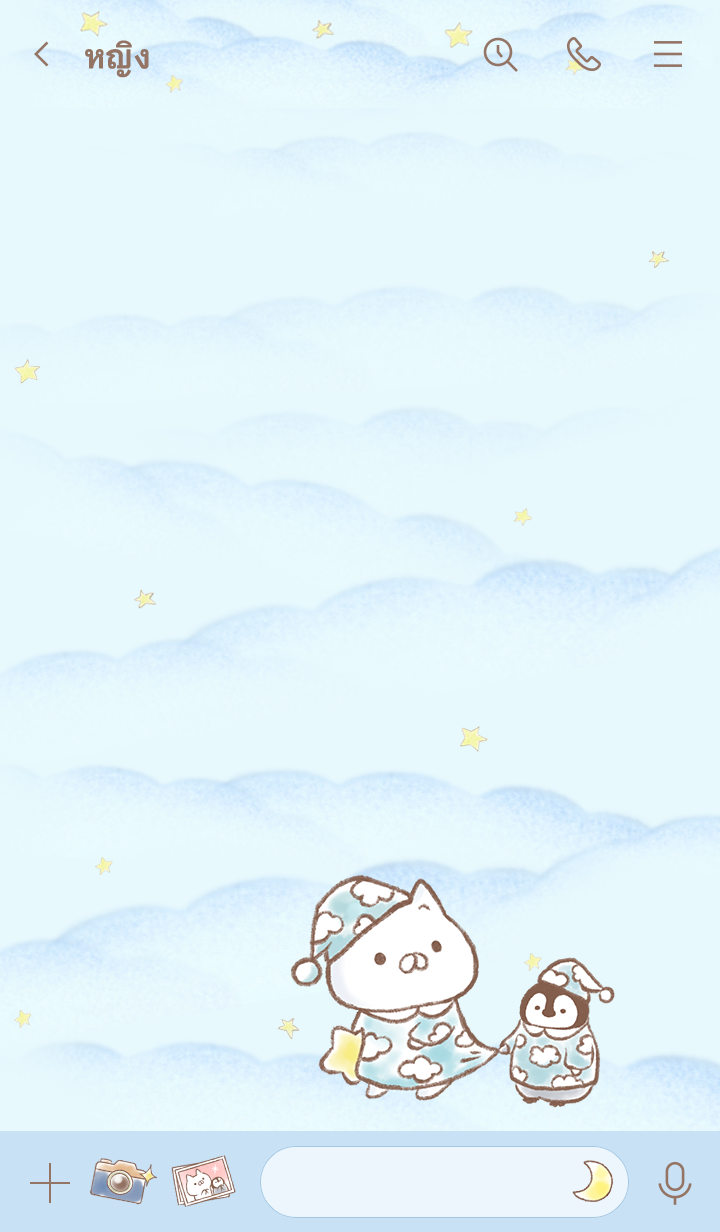
Task: Go back from the chat with หญิง
Action: 41,54
